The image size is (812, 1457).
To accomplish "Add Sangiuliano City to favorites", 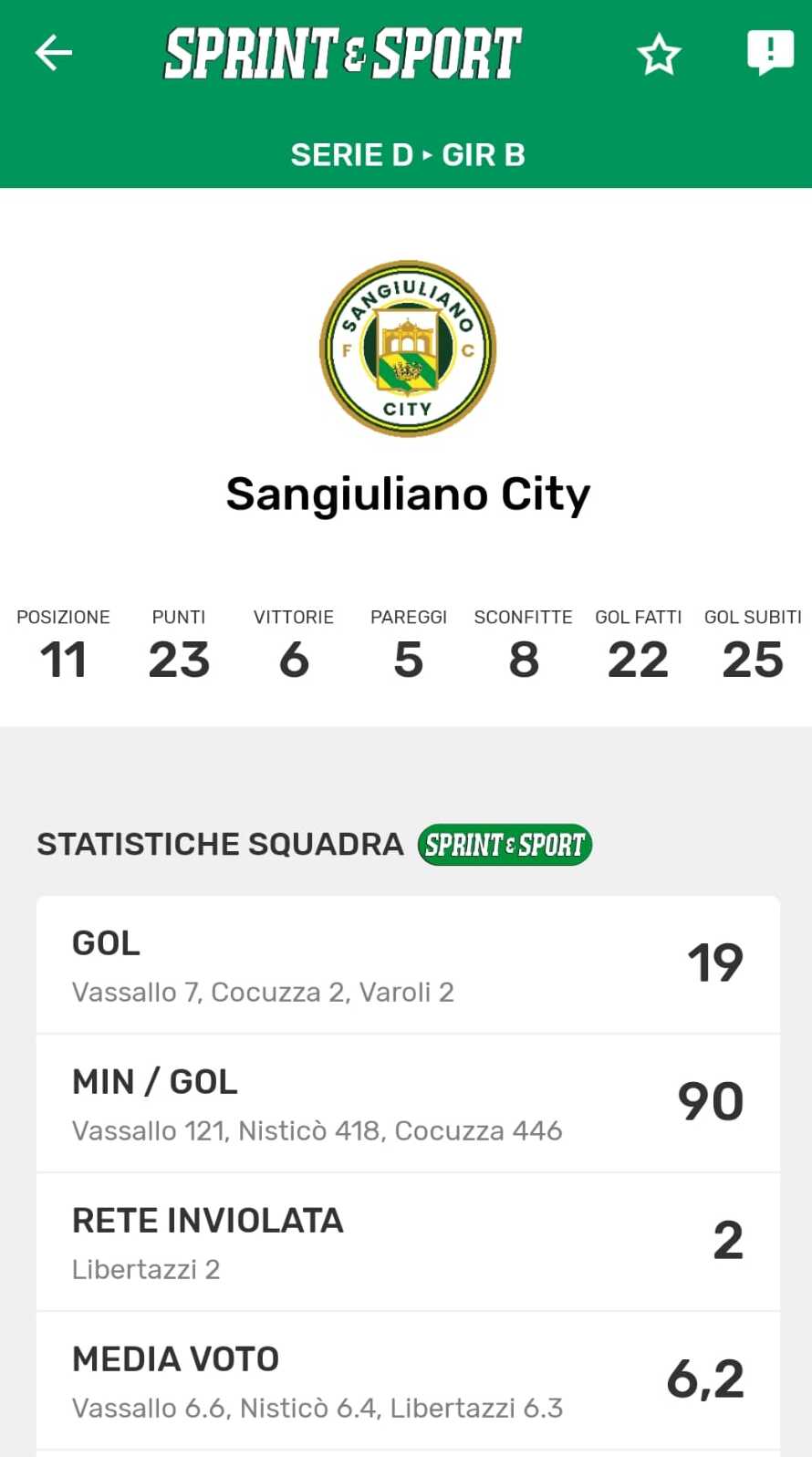I will (x=659, y=55).
